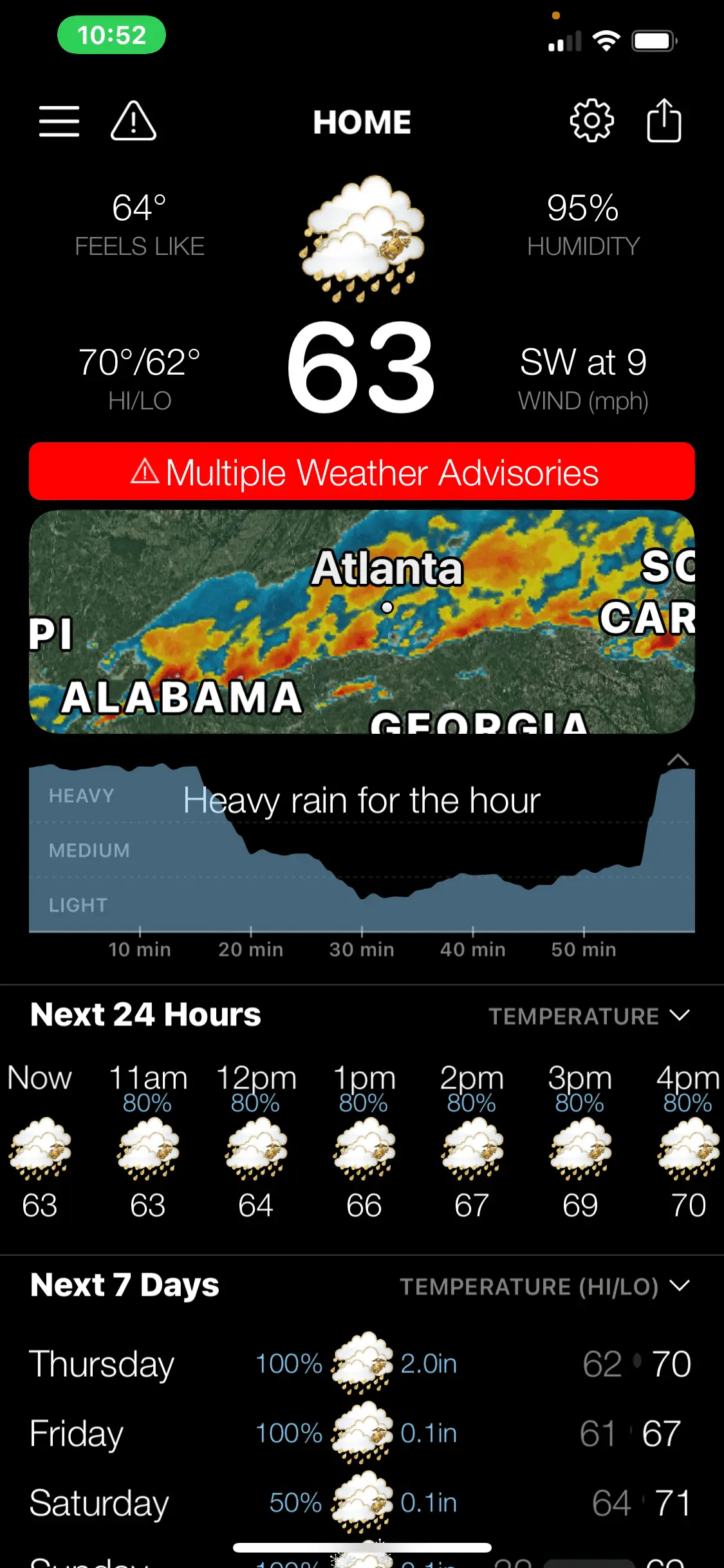Open Saturday's forecast details
The width and height of the screenshot is (724, 1568).
[360, 1503]
